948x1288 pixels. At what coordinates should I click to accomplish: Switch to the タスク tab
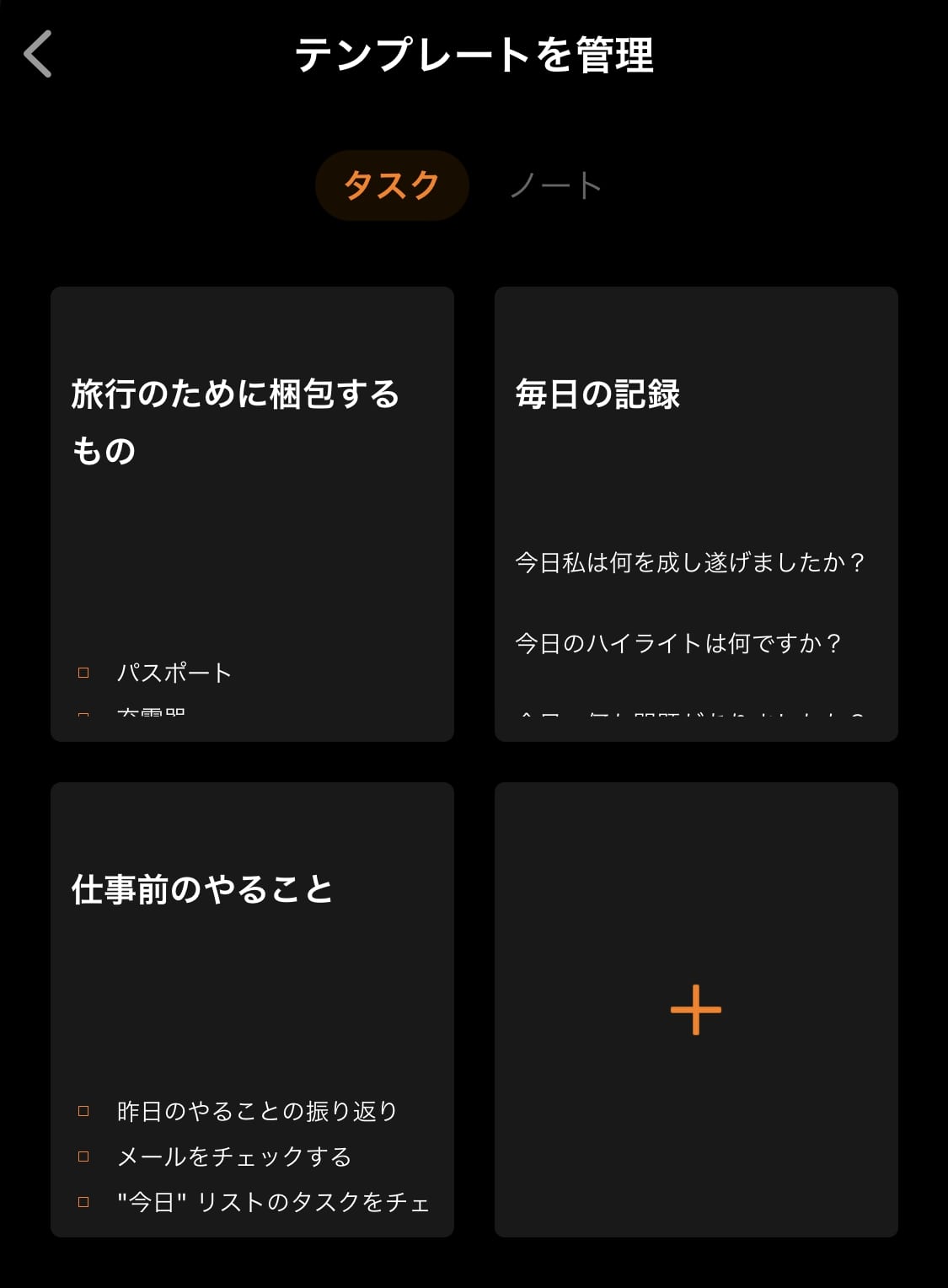pos(391,184)
